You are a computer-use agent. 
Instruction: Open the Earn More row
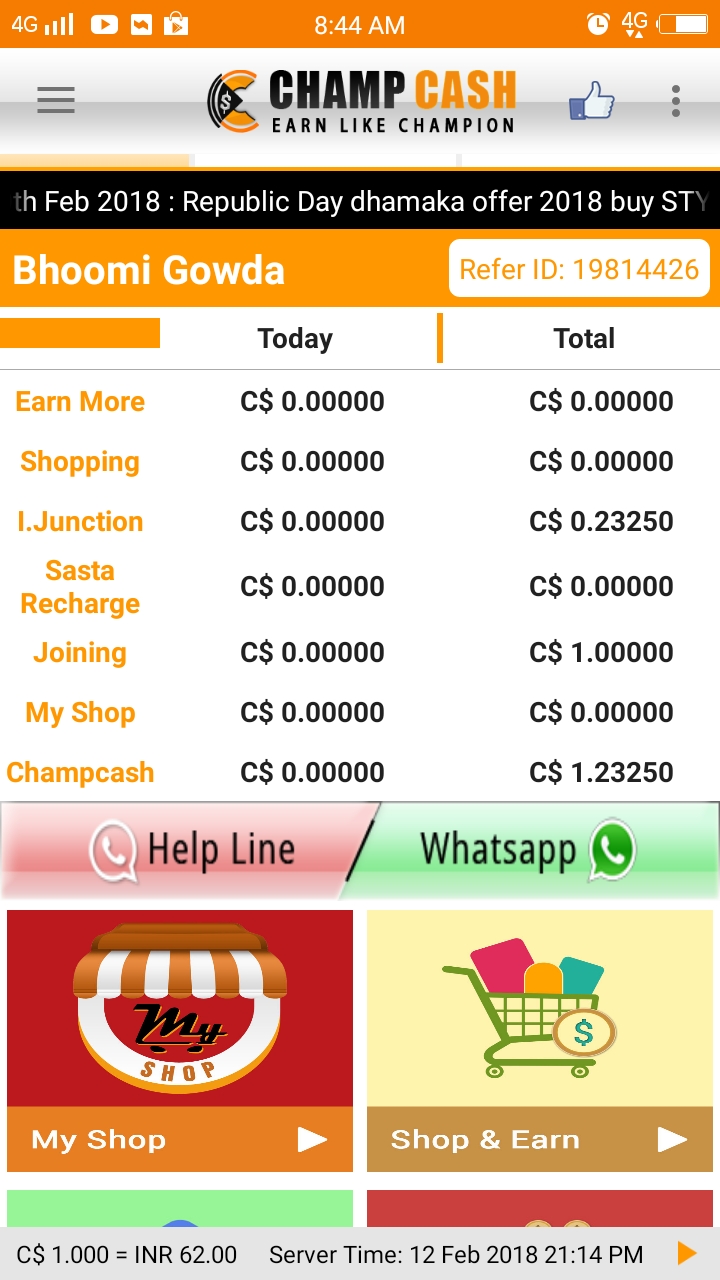[80, 402]
